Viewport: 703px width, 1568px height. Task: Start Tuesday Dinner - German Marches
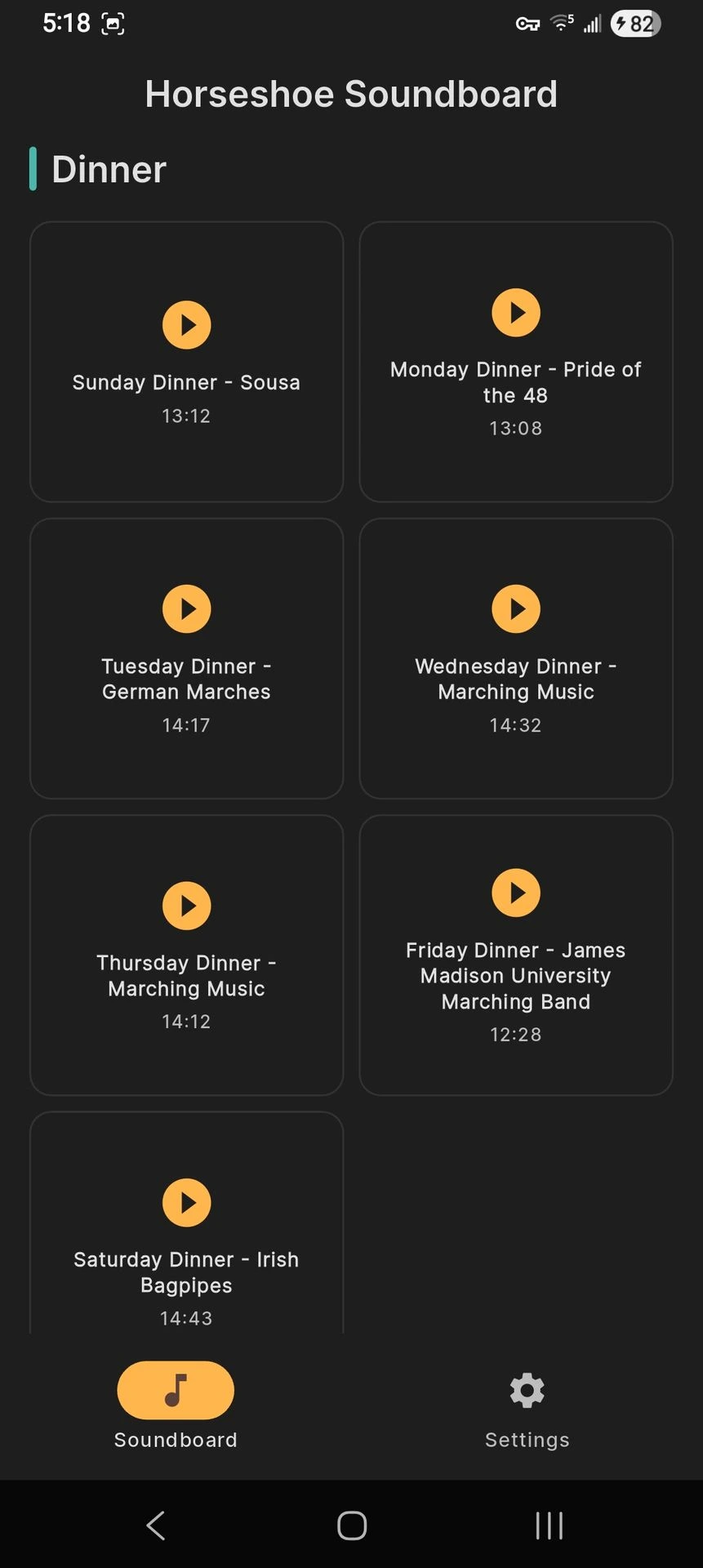pyautogui.click(x=186, y=608)
